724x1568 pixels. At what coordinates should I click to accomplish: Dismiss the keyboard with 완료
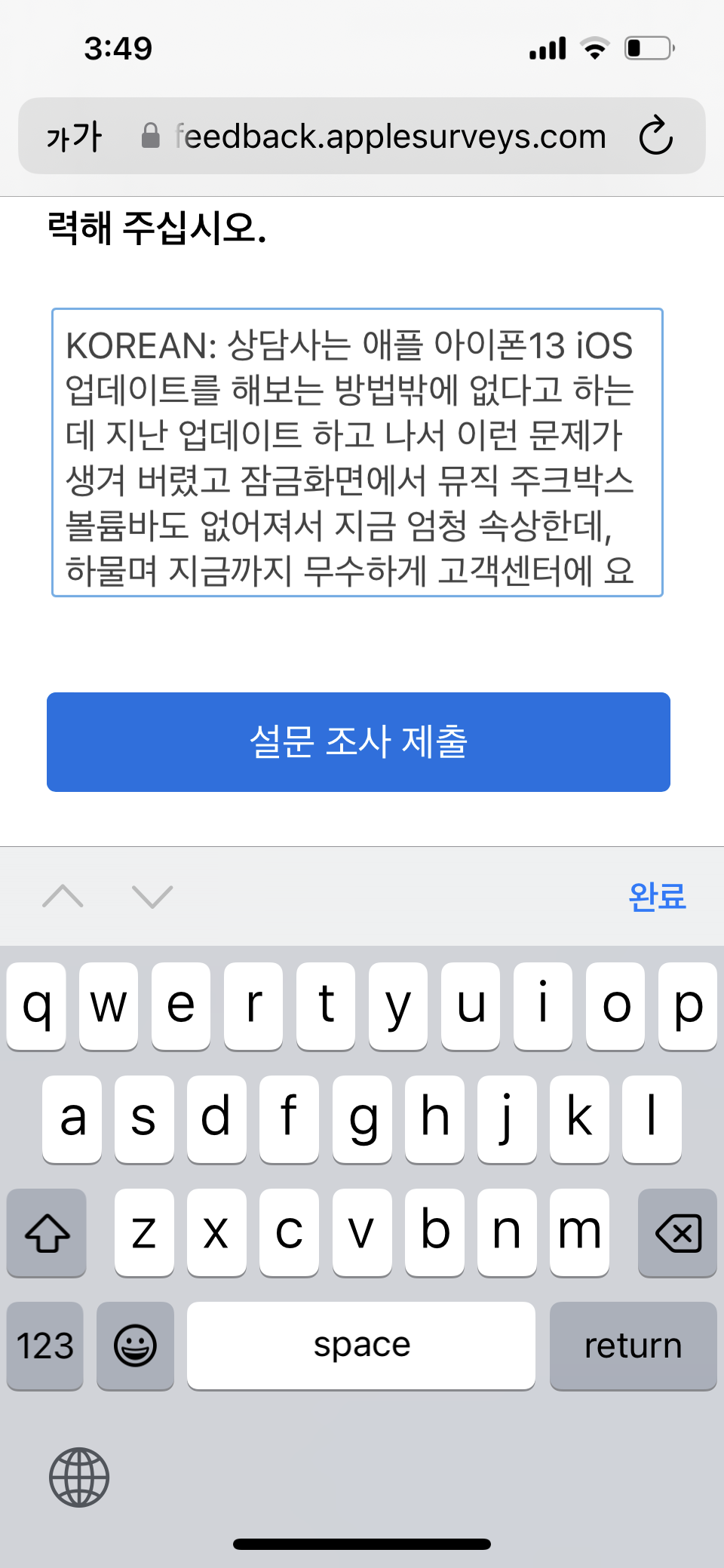pos(657,896)
